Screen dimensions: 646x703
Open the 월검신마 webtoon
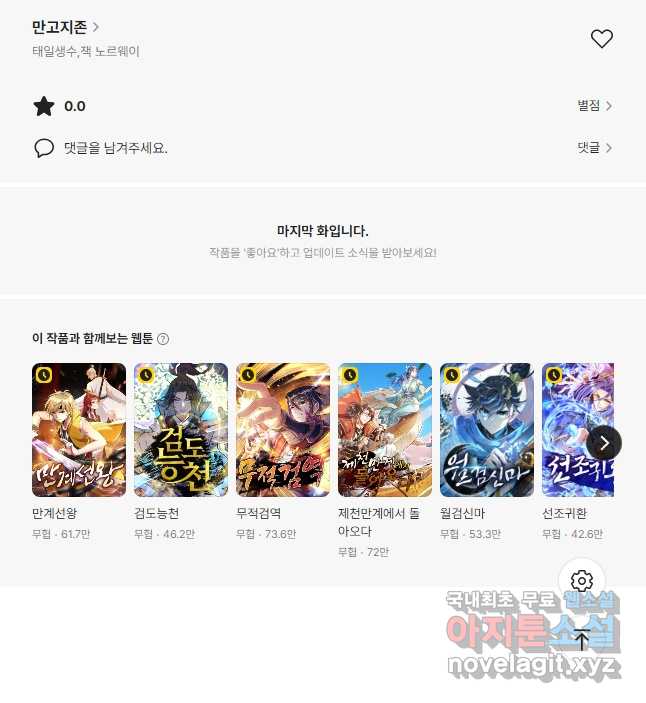(487, 430)
